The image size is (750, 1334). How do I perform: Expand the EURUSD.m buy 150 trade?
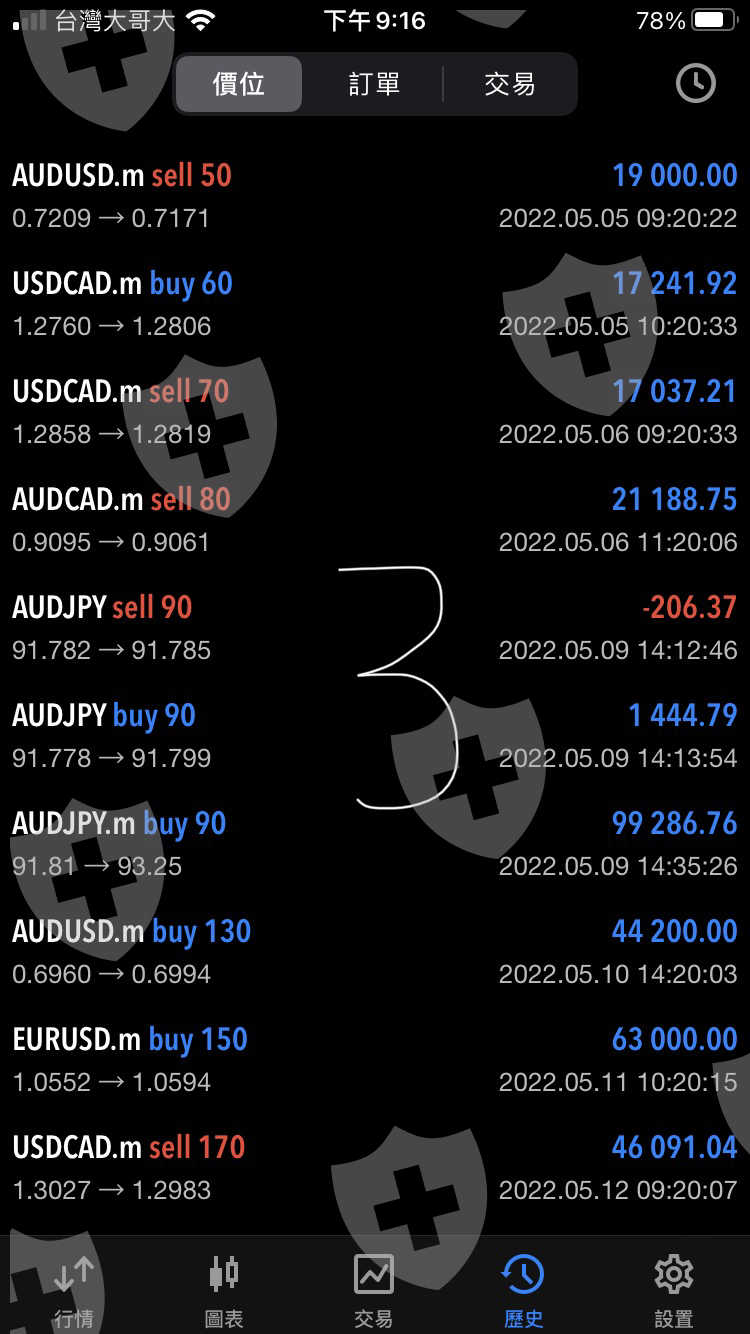374,1060
